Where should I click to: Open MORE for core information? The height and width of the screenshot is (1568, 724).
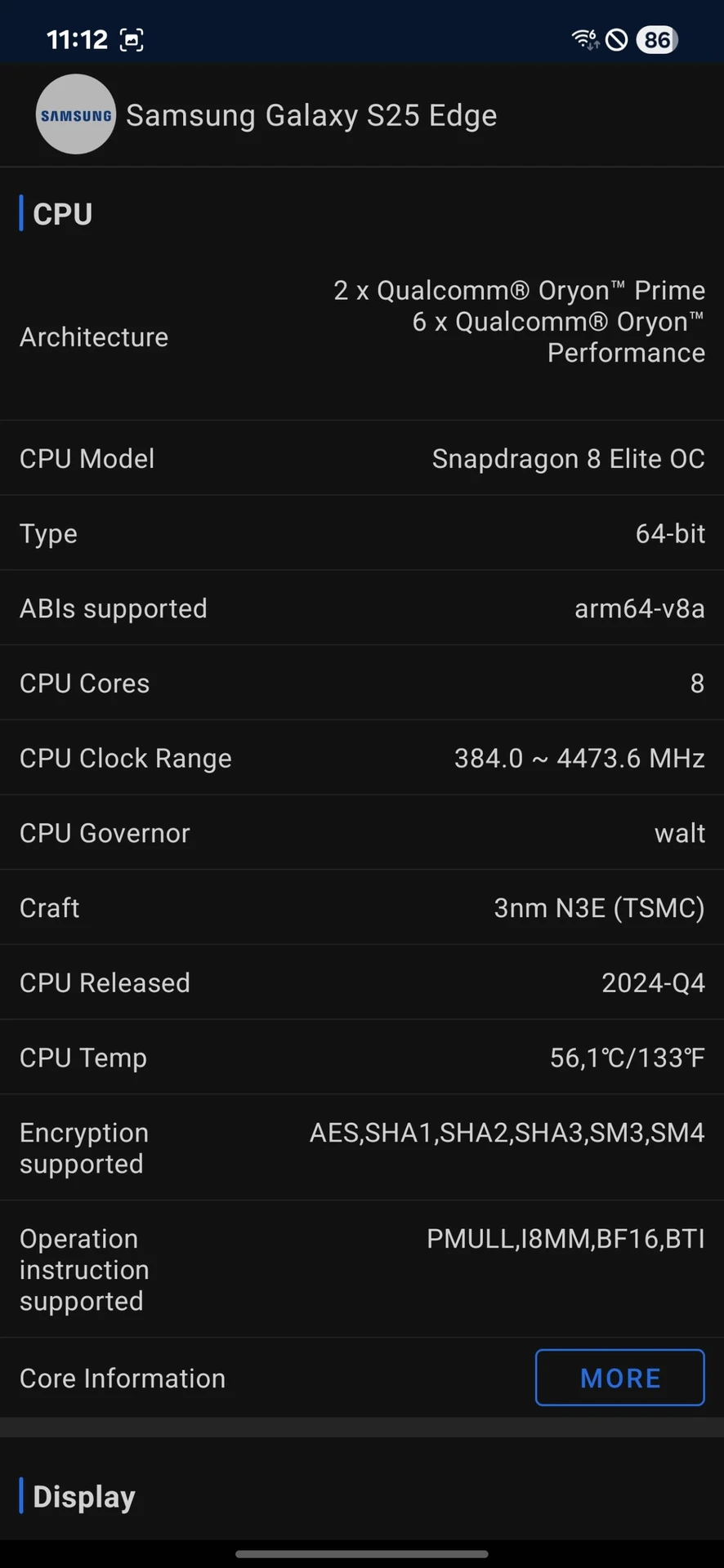(x=620, y=1378)
